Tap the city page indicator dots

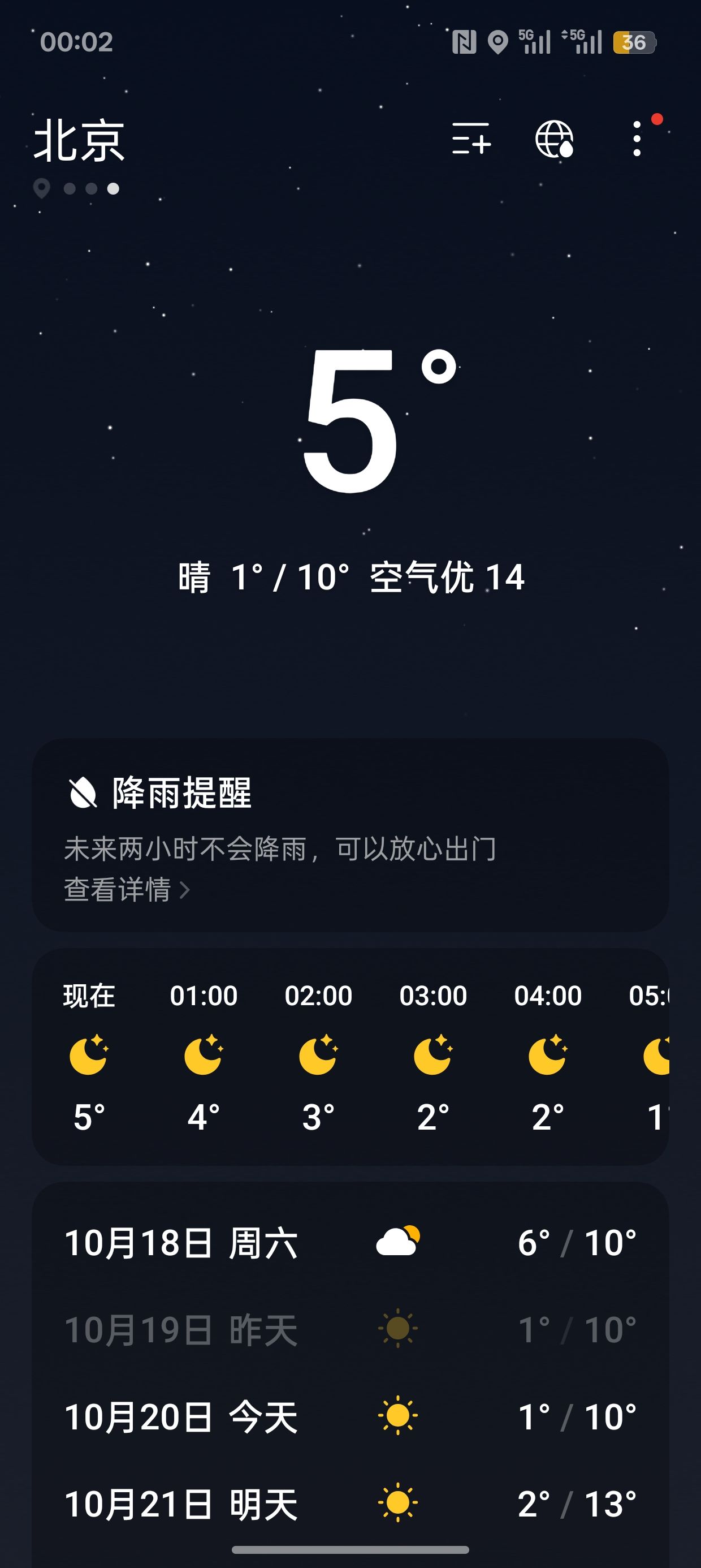tap(76, 189)
